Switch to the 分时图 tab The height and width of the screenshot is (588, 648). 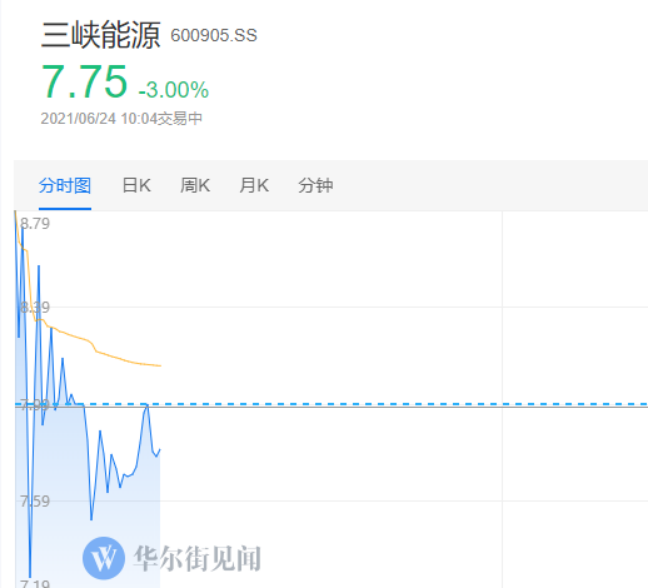[x=65, y=185]
